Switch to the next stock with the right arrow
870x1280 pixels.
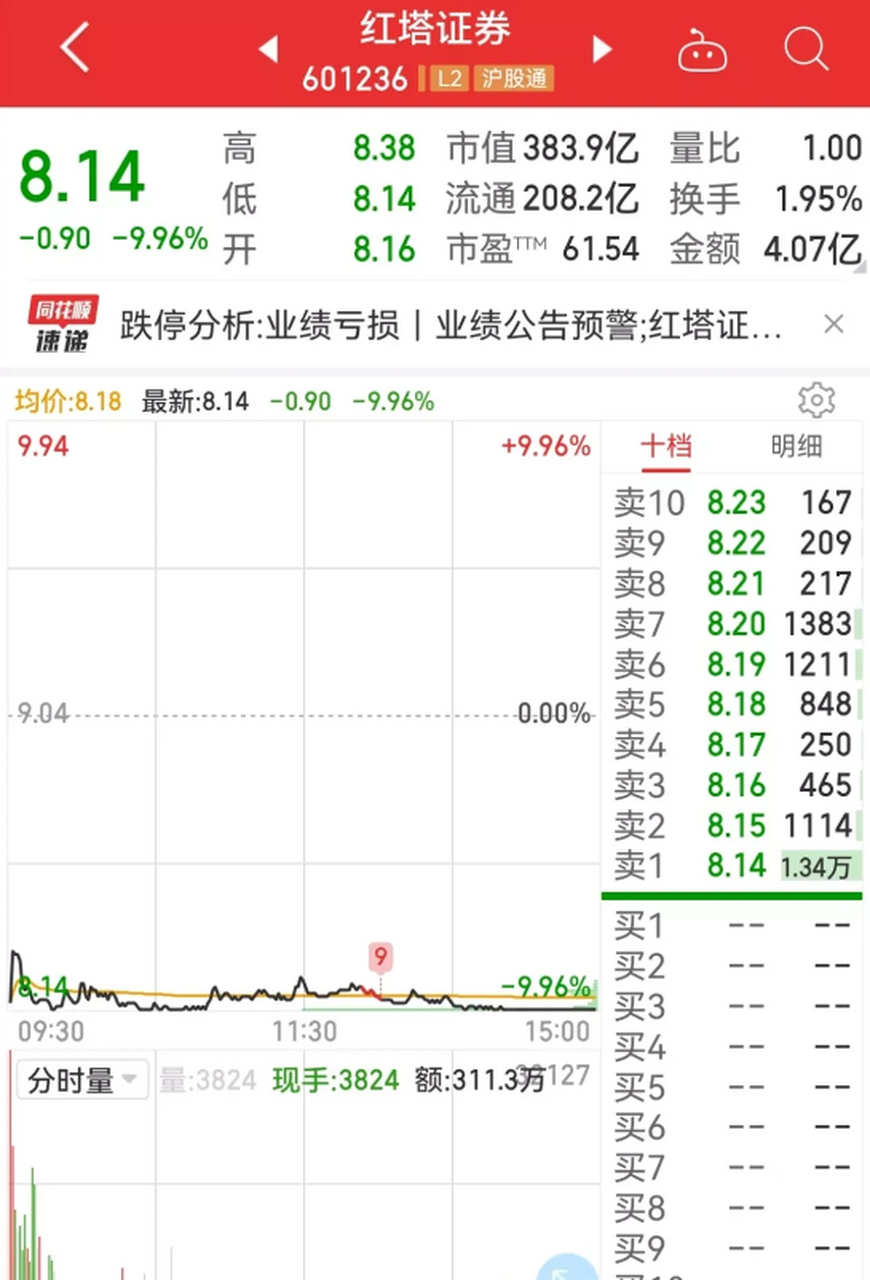point(601,49)
